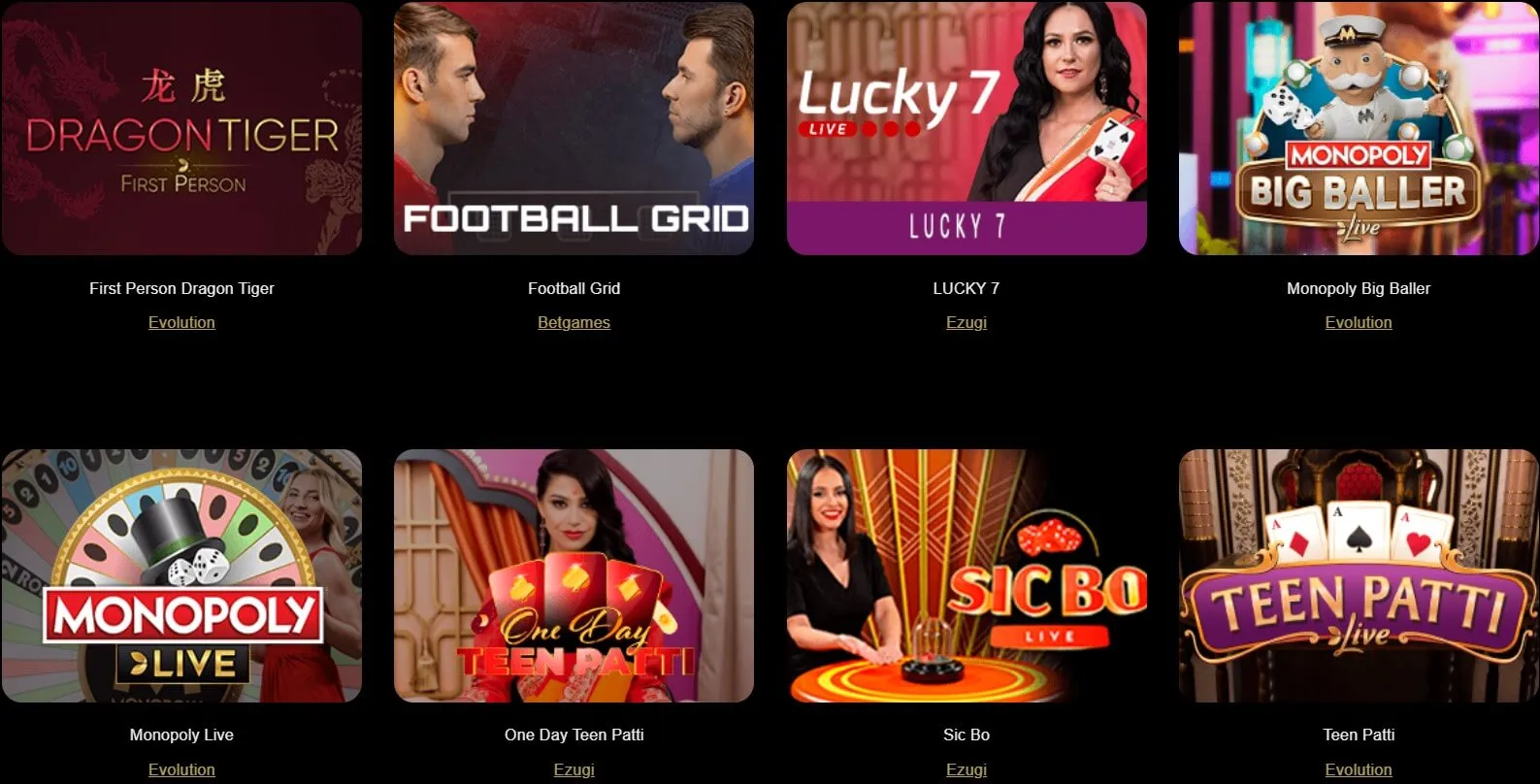Follow the Ezugi link under Sic Bo
The image size is (1540, 784).
(x=967, y=769)
